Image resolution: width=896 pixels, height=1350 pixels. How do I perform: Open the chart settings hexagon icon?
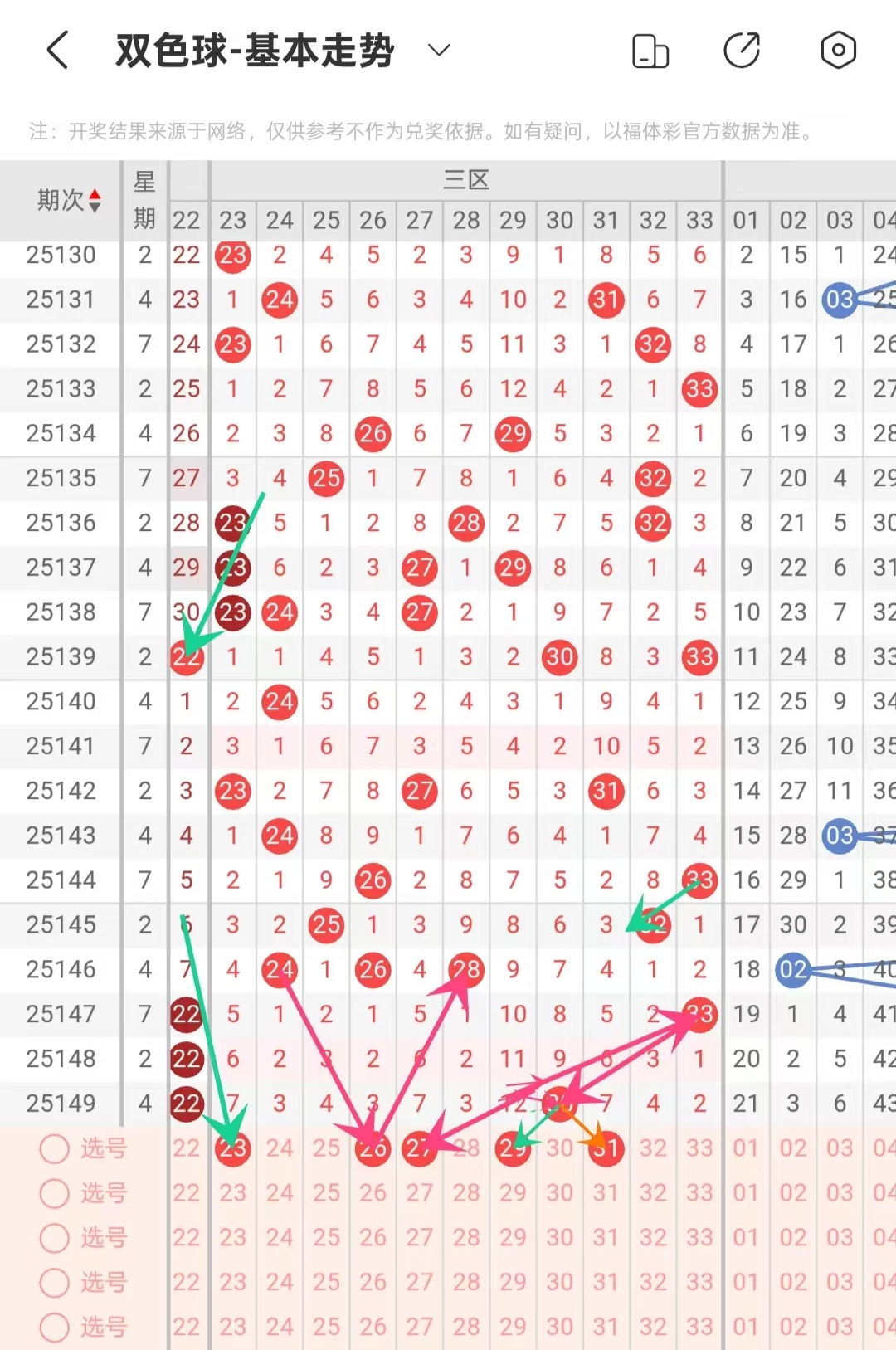838,51
